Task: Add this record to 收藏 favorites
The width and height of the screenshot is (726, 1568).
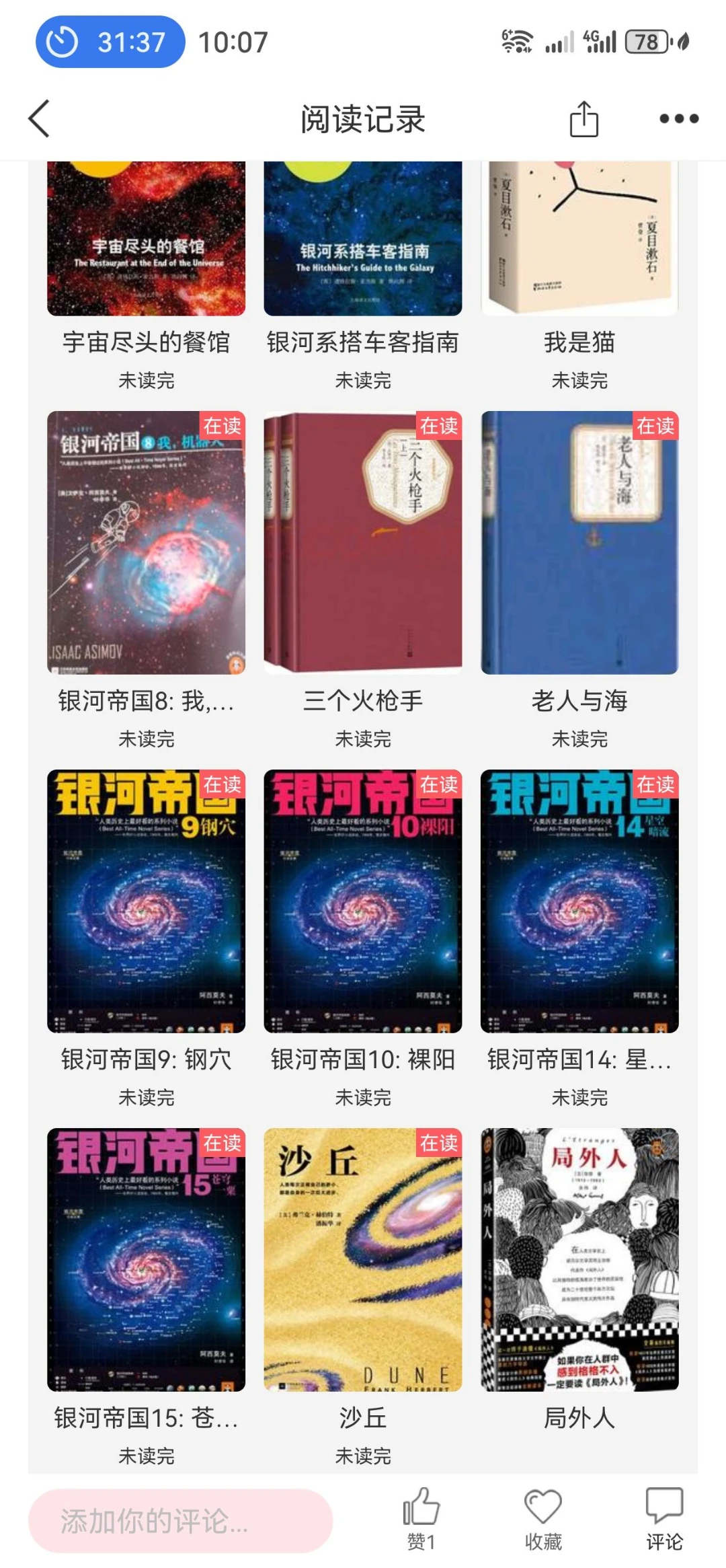Action: pos(542,1518)
